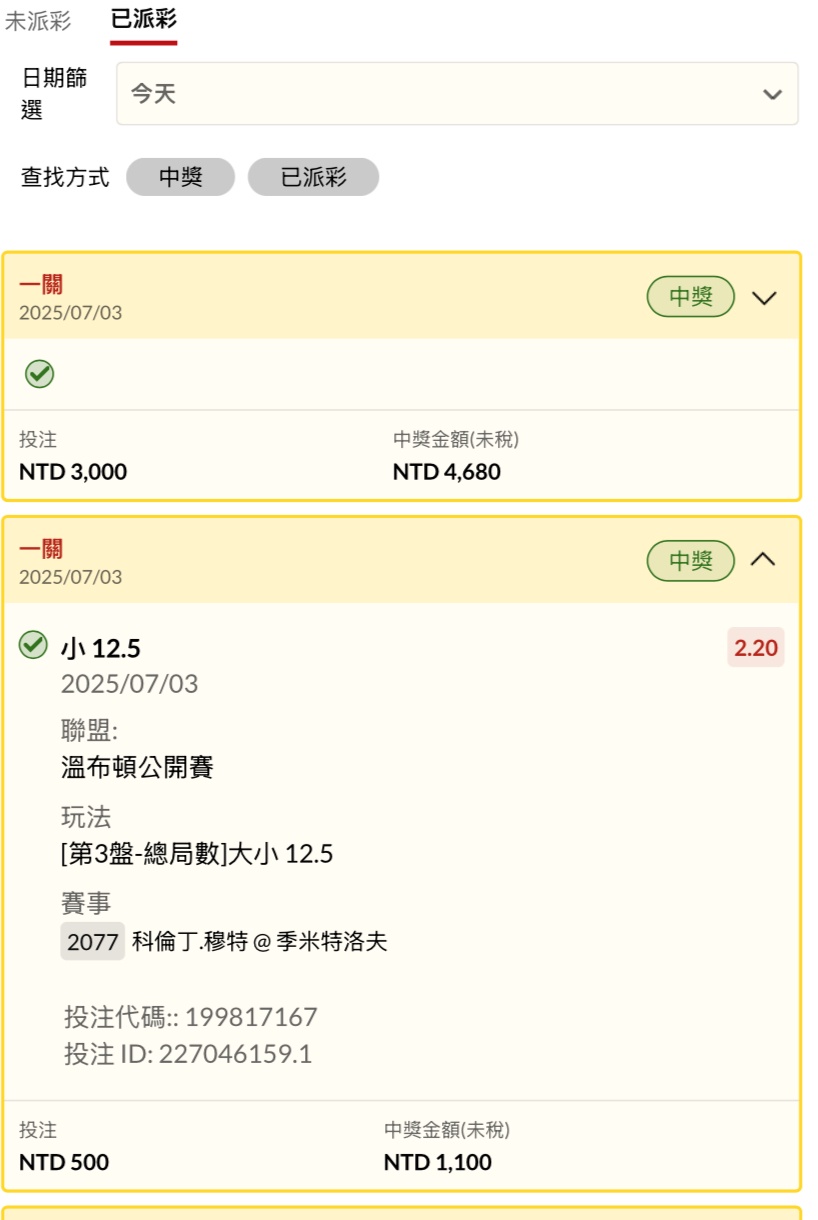Open the 日期篩選 dropdown showing 今天
Image resolution: width=818 pixels, height=1220 pixels.
click(x=457, y=94)
